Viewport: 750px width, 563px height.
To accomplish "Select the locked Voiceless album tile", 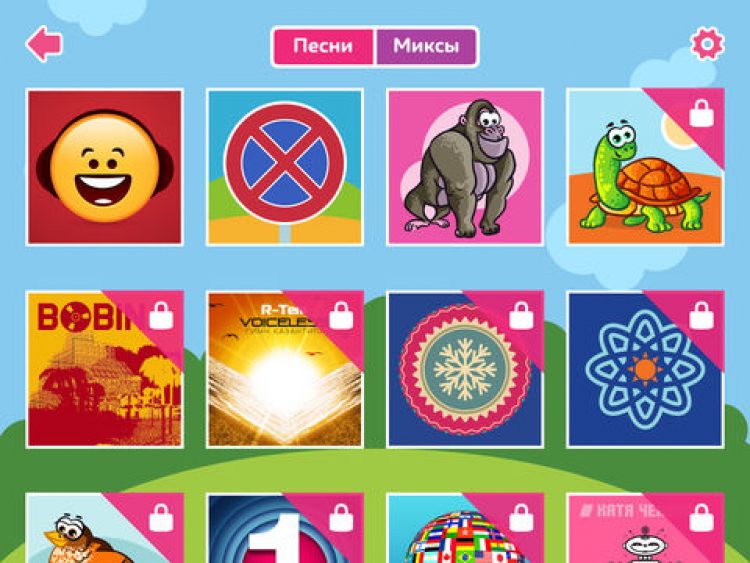I will pos(285,369).
